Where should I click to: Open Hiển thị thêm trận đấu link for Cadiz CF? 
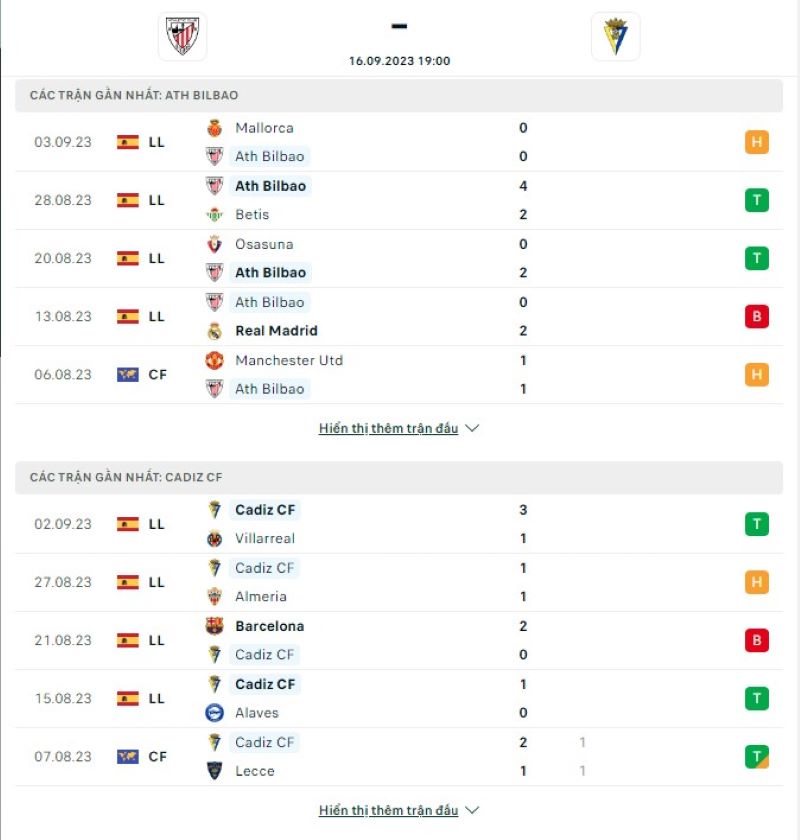point(390,809)
